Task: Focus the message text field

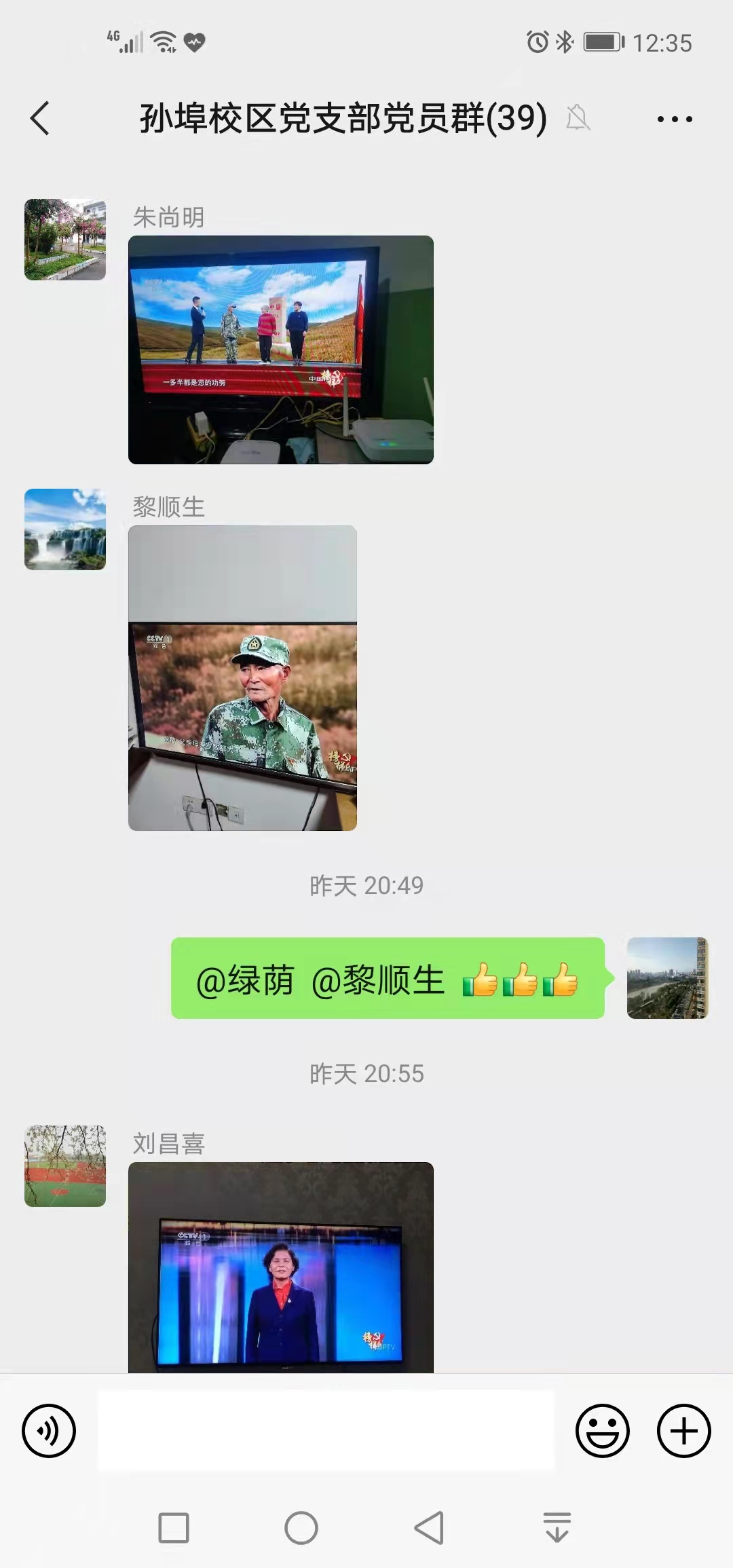Action: tap(326, 1430)
